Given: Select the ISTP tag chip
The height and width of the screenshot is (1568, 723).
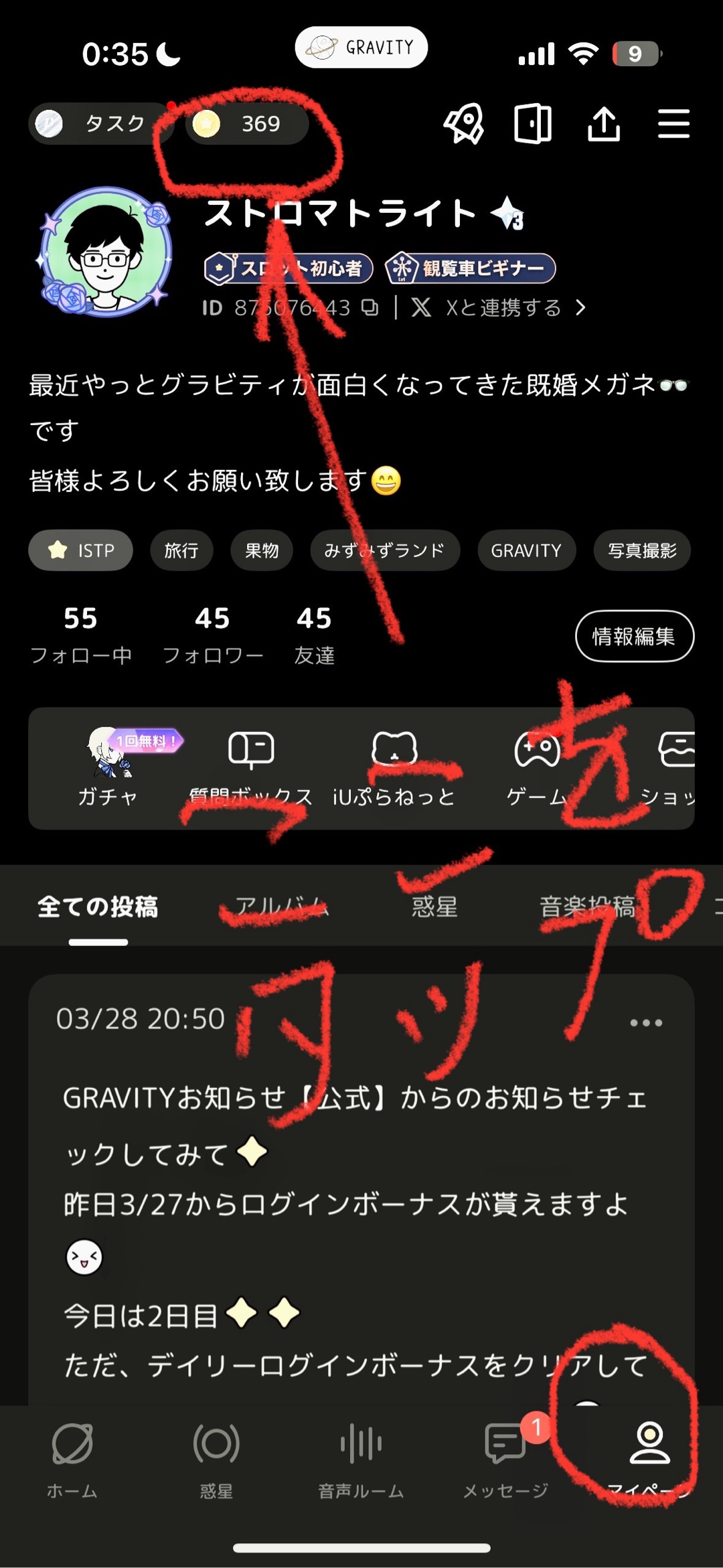Looking at the screenshot, I should click(x=81, y=550).
